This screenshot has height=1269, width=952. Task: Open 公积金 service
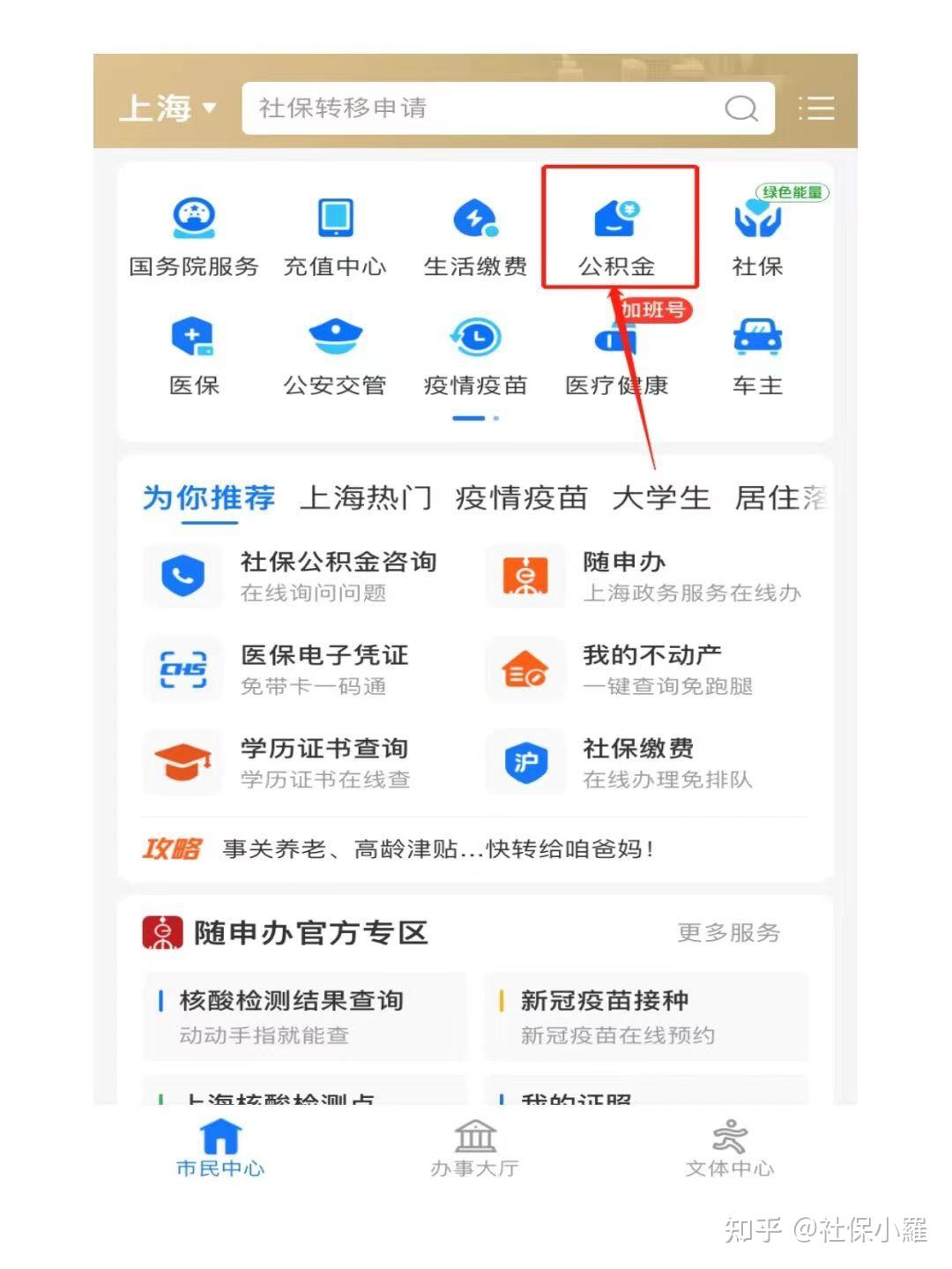point(617,231)
